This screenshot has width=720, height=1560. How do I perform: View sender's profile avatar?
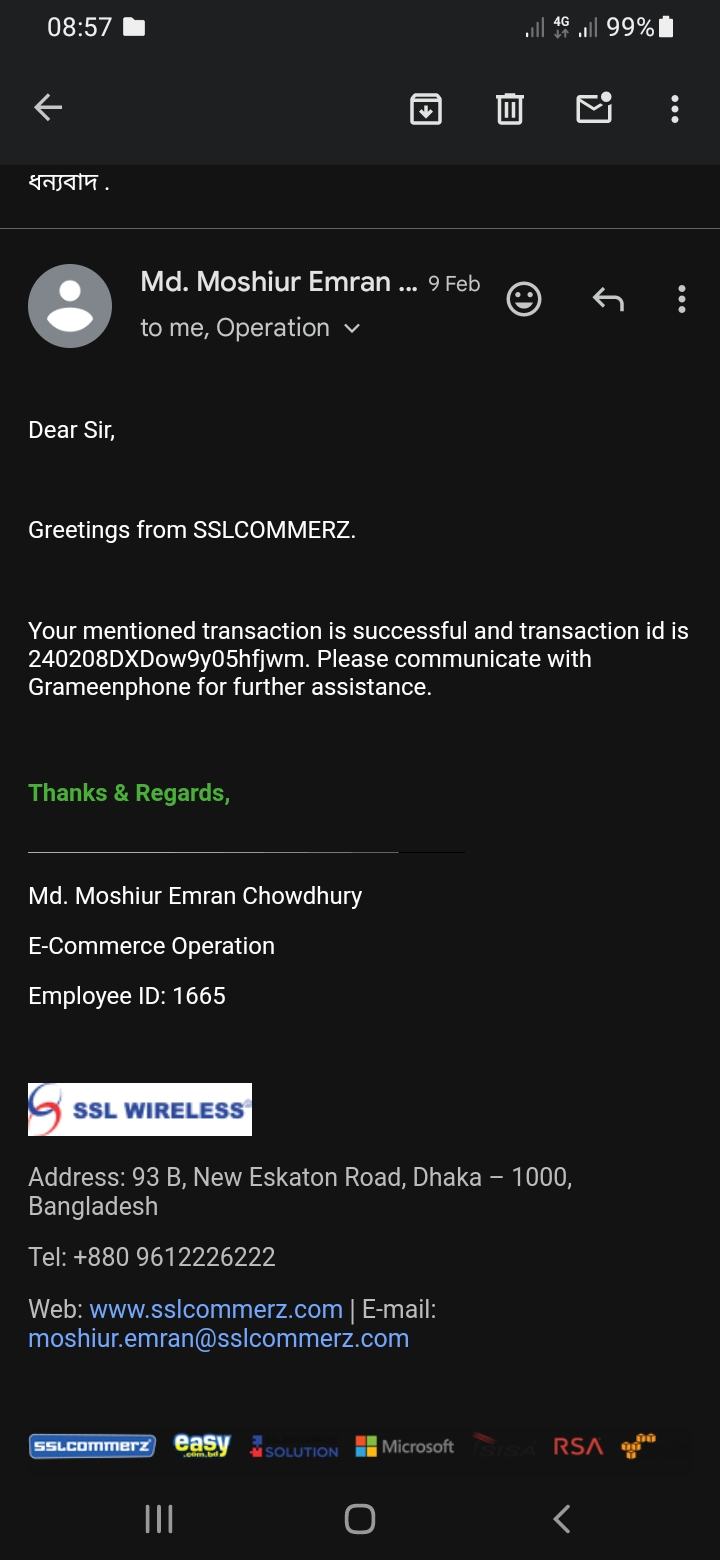click(x=70, y=306)
